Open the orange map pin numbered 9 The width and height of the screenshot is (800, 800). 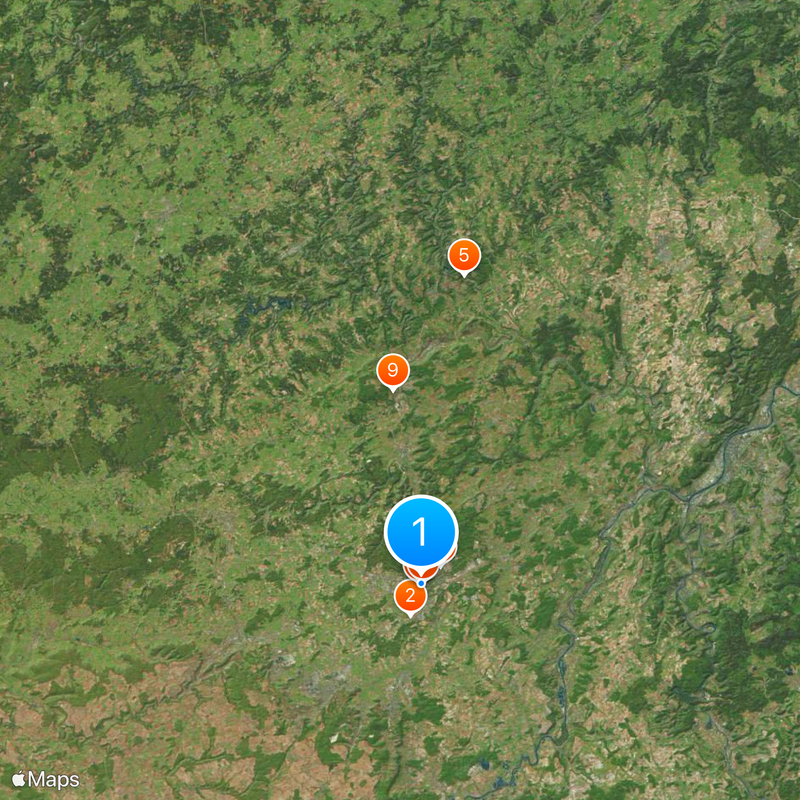(393, 371)
